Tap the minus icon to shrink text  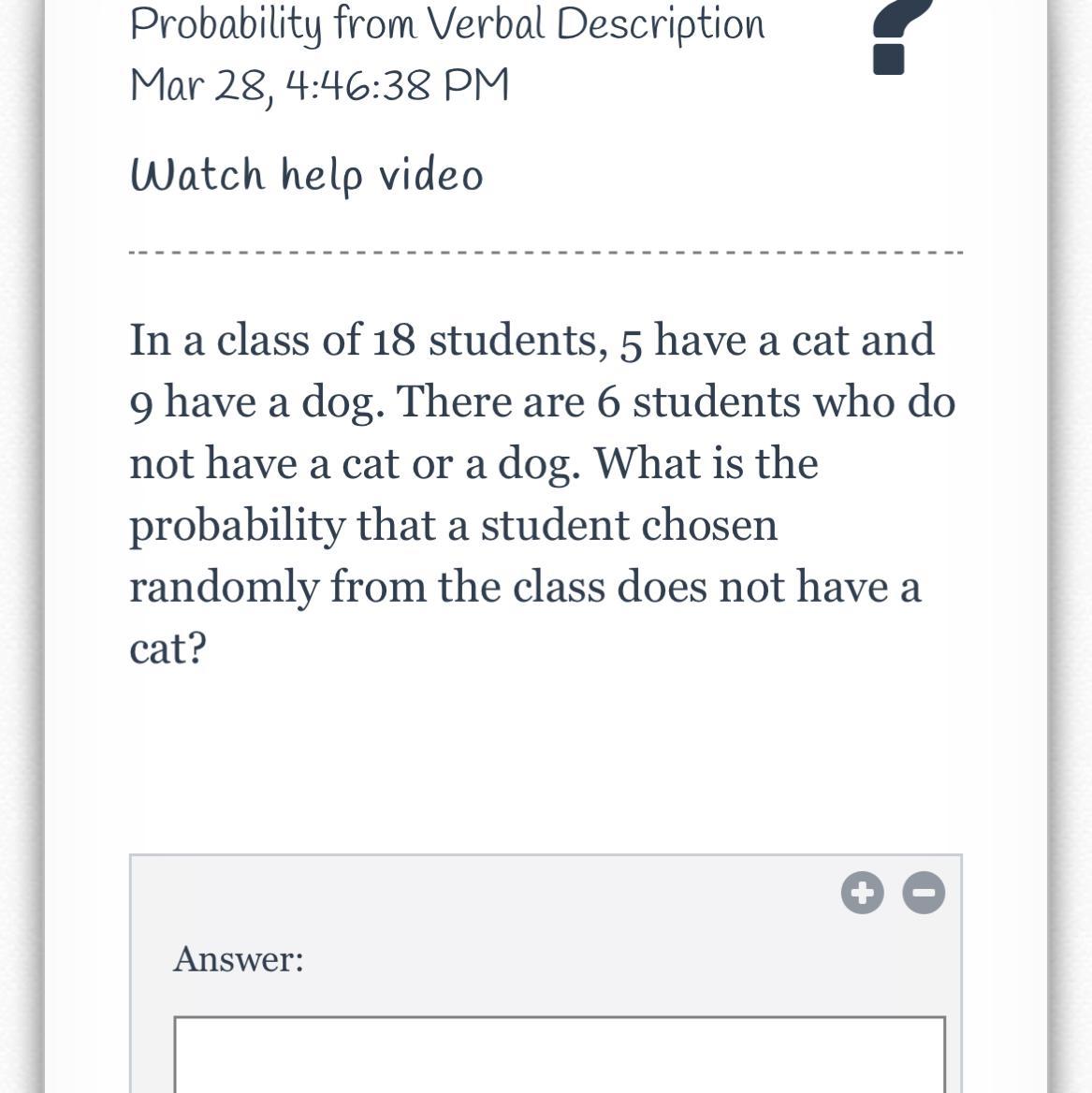924,892
